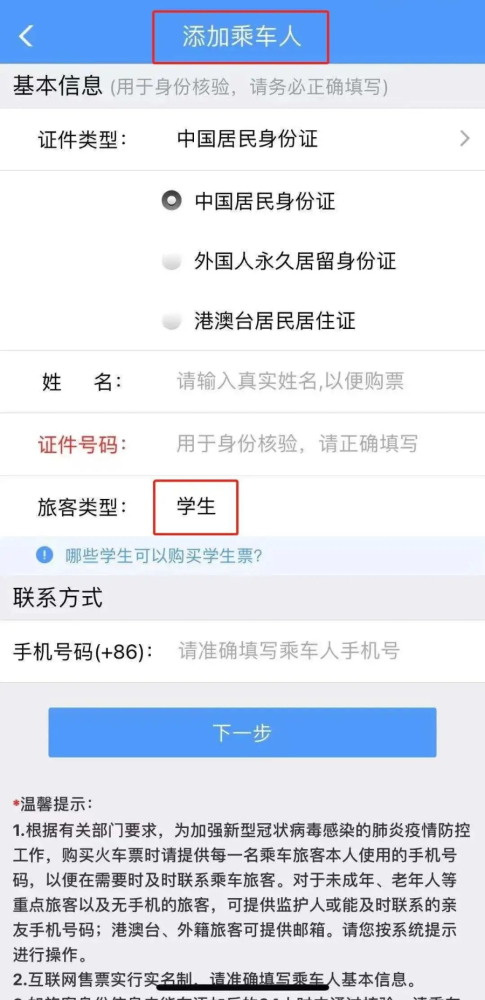Screen dimensions: 485x1000
Task: Go back using the top-left arrow
Action: (26, 36)
